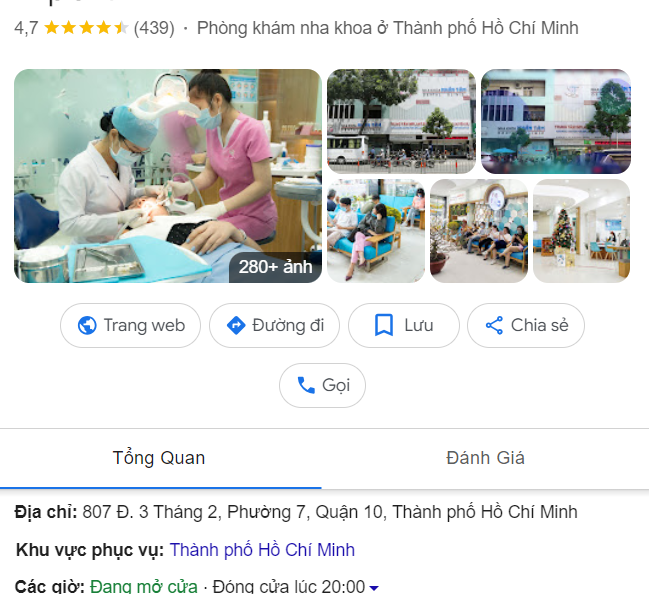Switch to the Đánh Giá tab

tap(485, 458)
